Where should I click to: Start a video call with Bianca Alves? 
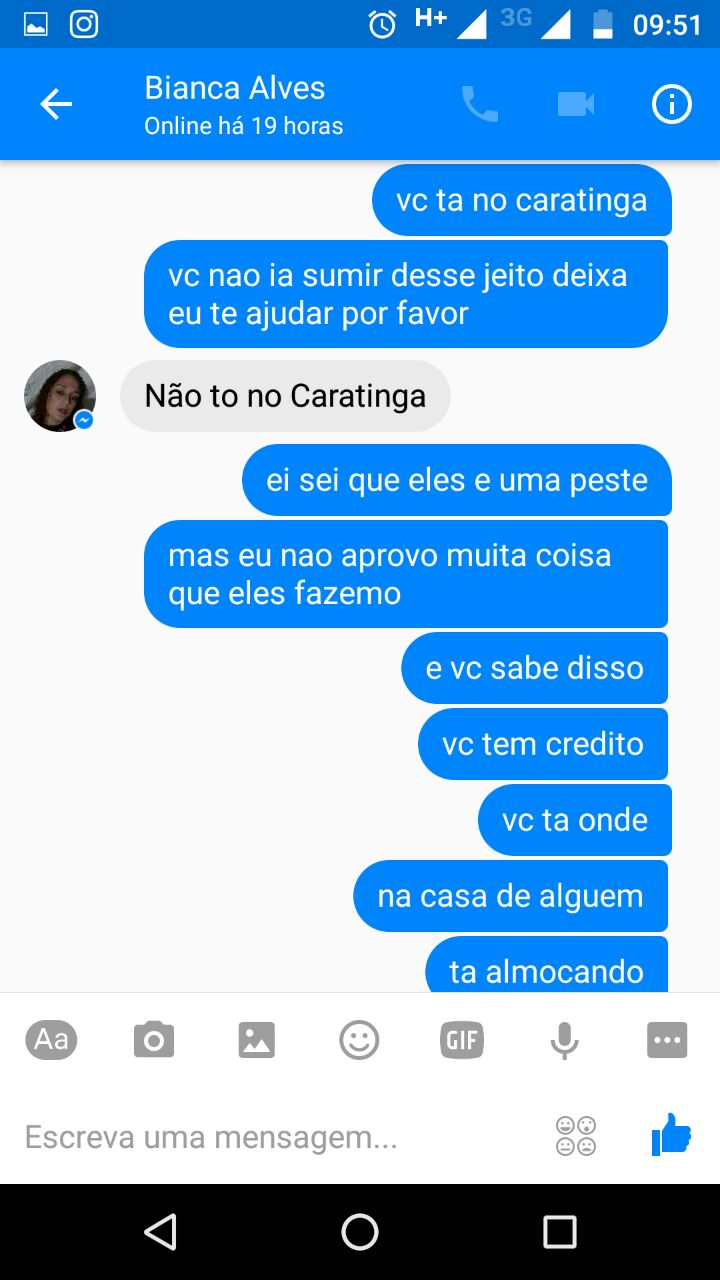pyautogui.click(x=576, y=104)
